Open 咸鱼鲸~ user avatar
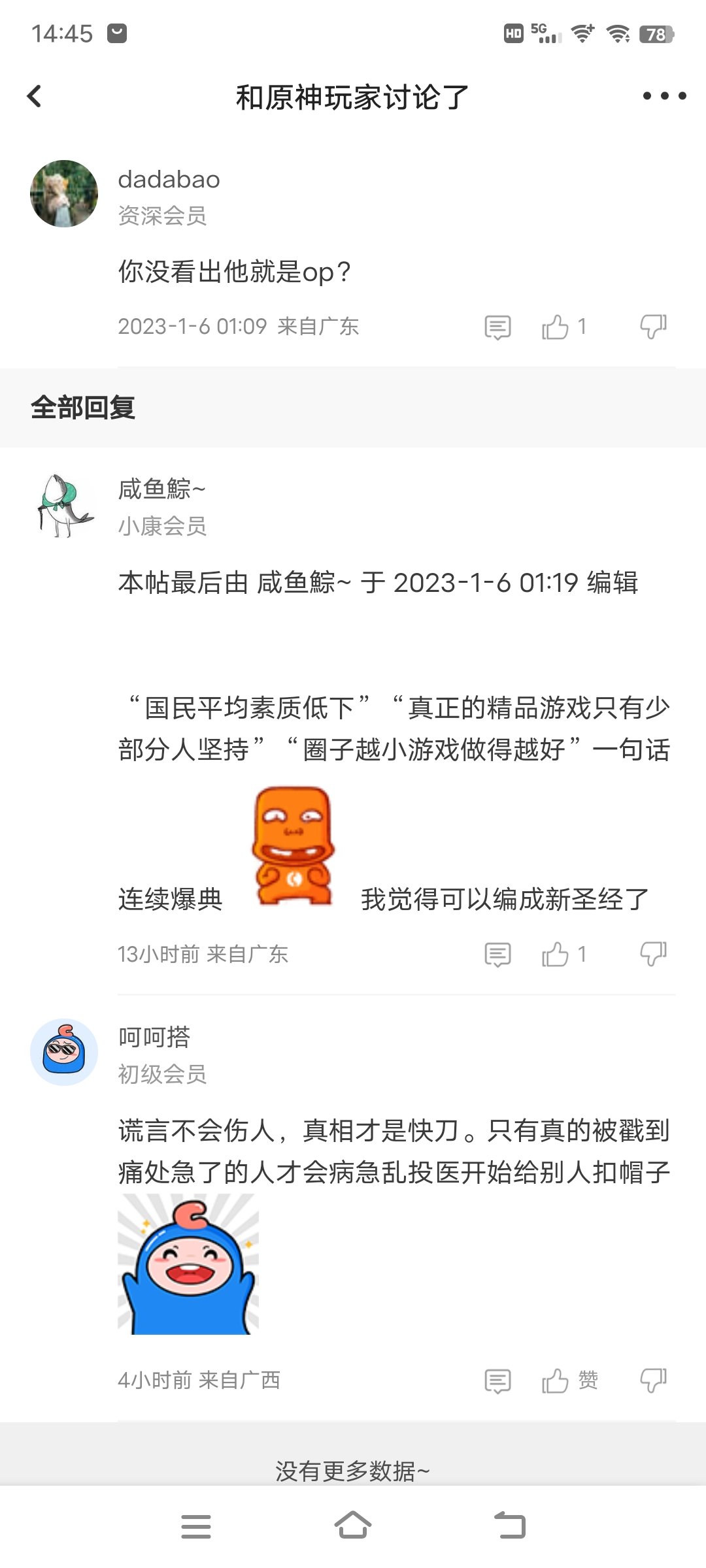706x1568 pixels. pyautogui.click(x=64, y=506)
